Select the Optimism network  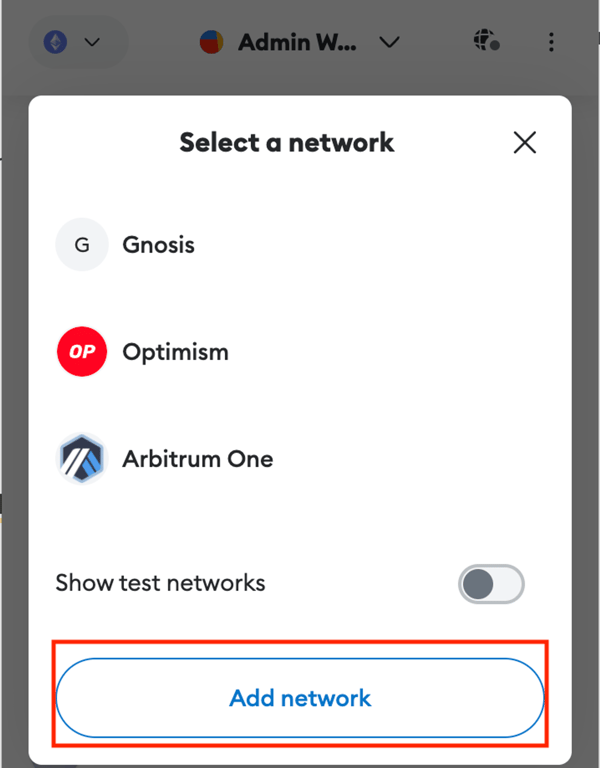[175, 352]
